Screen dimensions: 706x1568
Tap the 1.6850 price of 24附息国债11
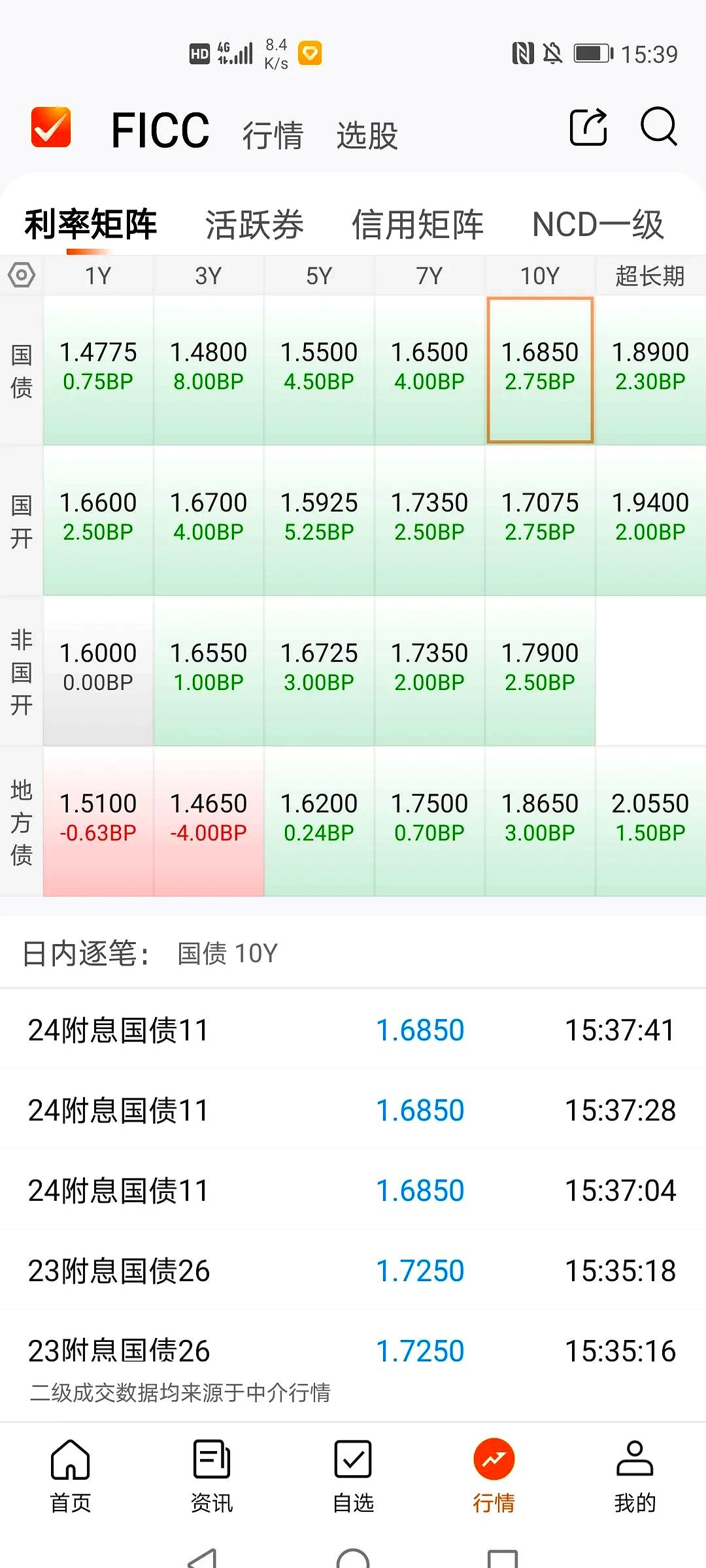[420, 1029]
